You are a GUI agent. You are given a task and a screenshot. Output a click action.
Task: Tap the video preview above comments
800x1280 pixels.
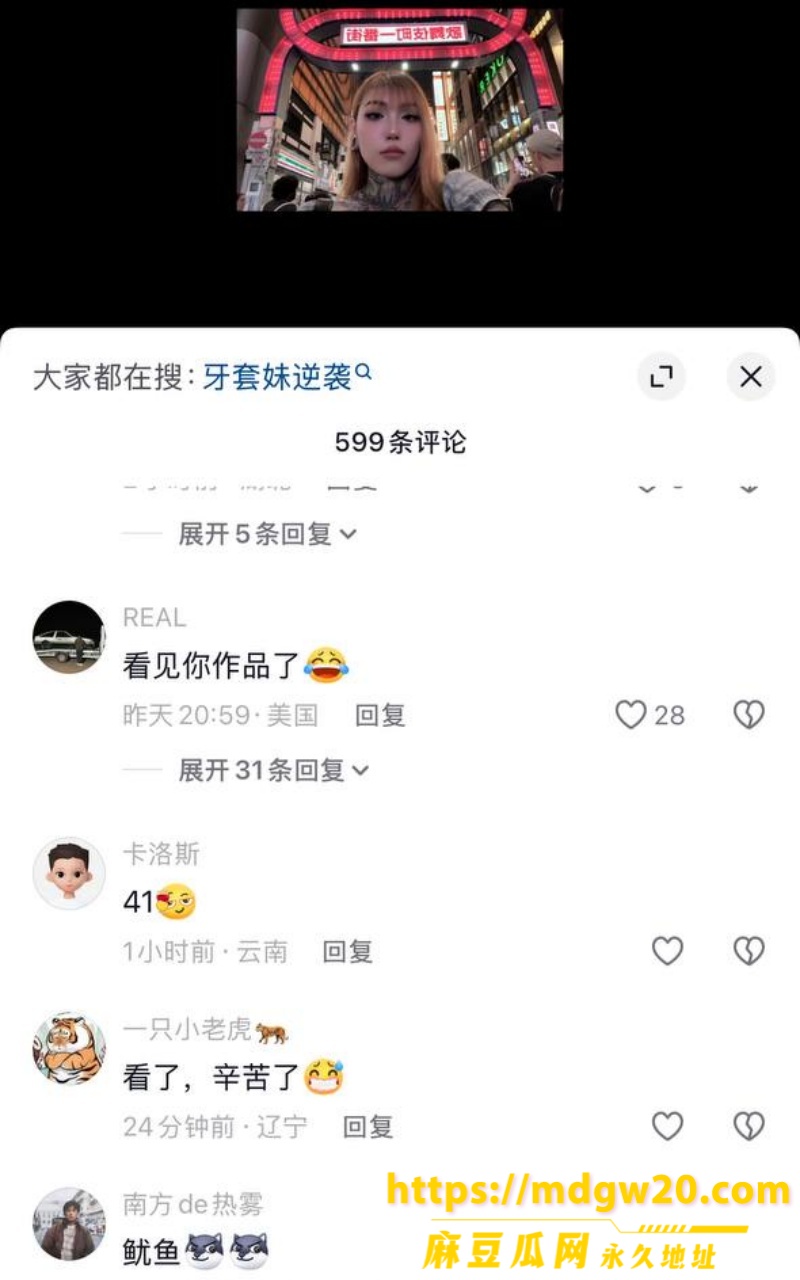(400, 109)
